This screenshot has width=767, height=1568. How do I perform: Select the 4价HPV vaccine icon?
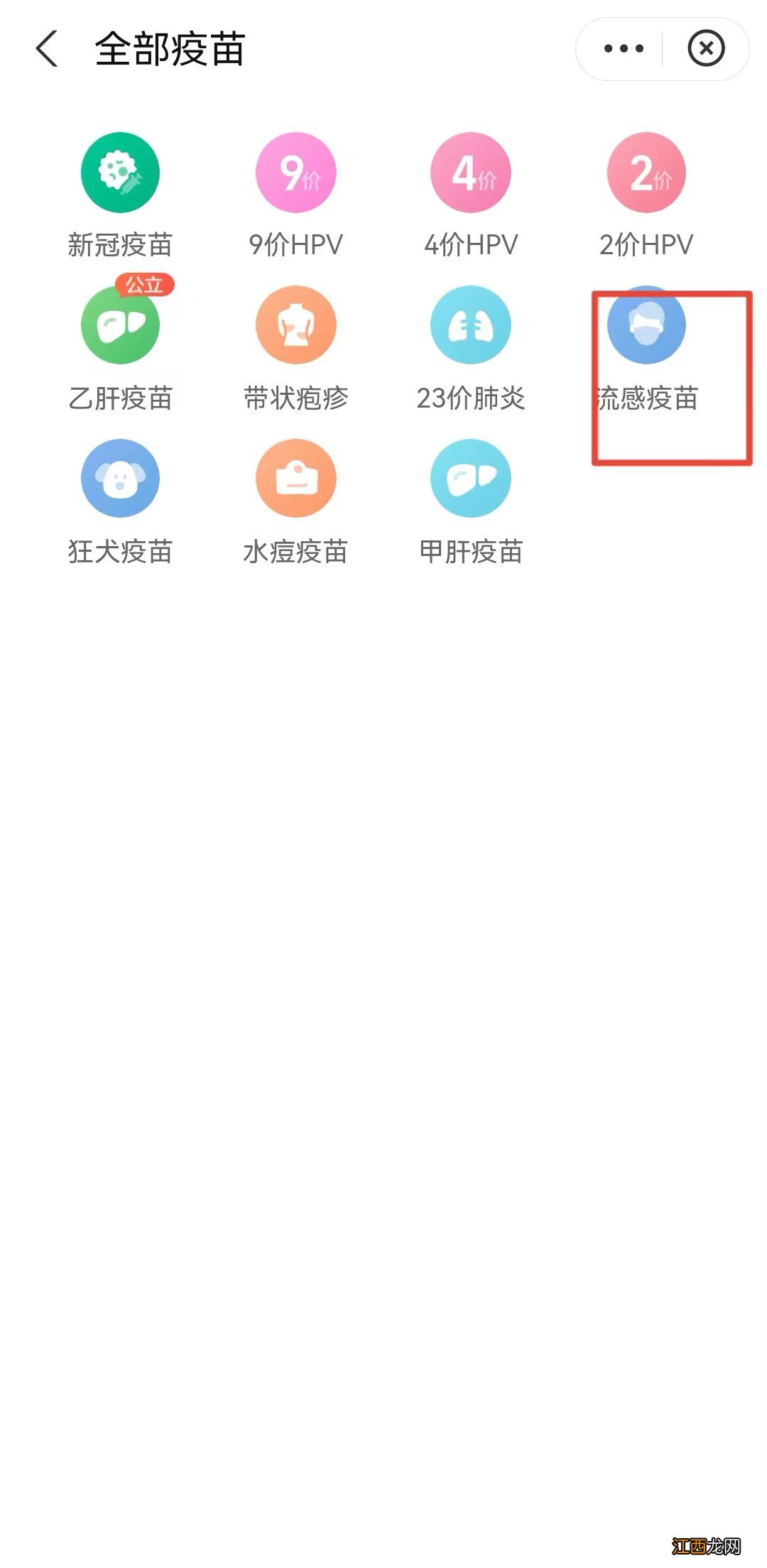[x=471, y=171]
